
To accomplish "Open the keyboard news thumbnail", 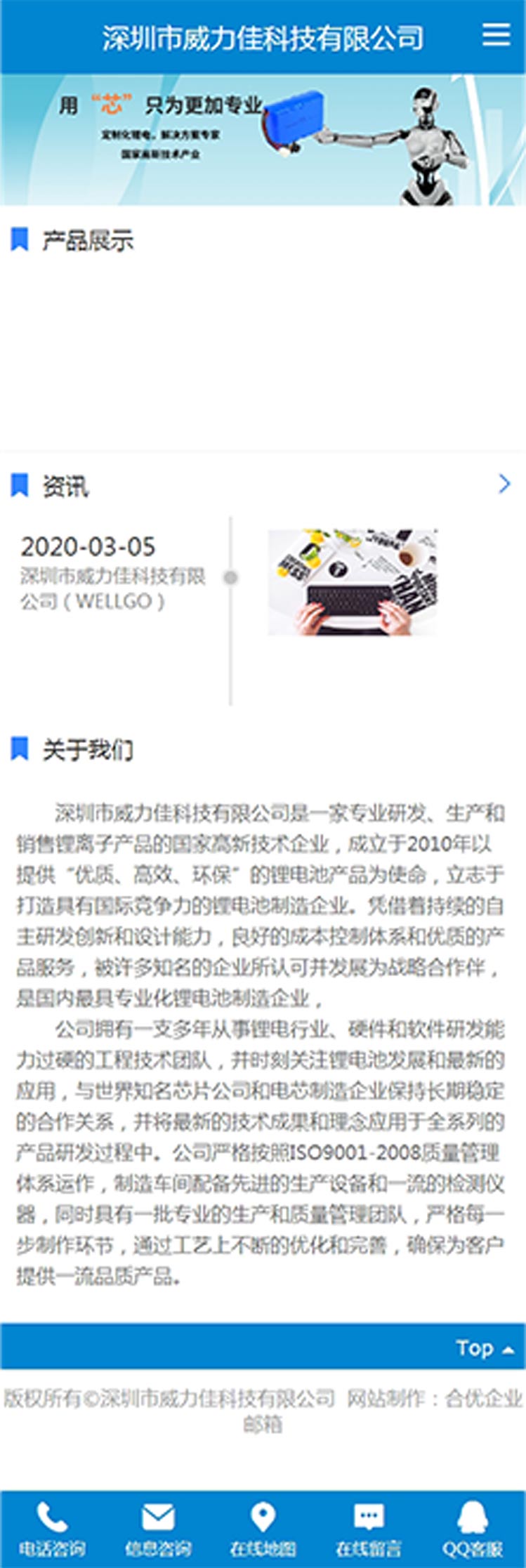I will 352,582.
